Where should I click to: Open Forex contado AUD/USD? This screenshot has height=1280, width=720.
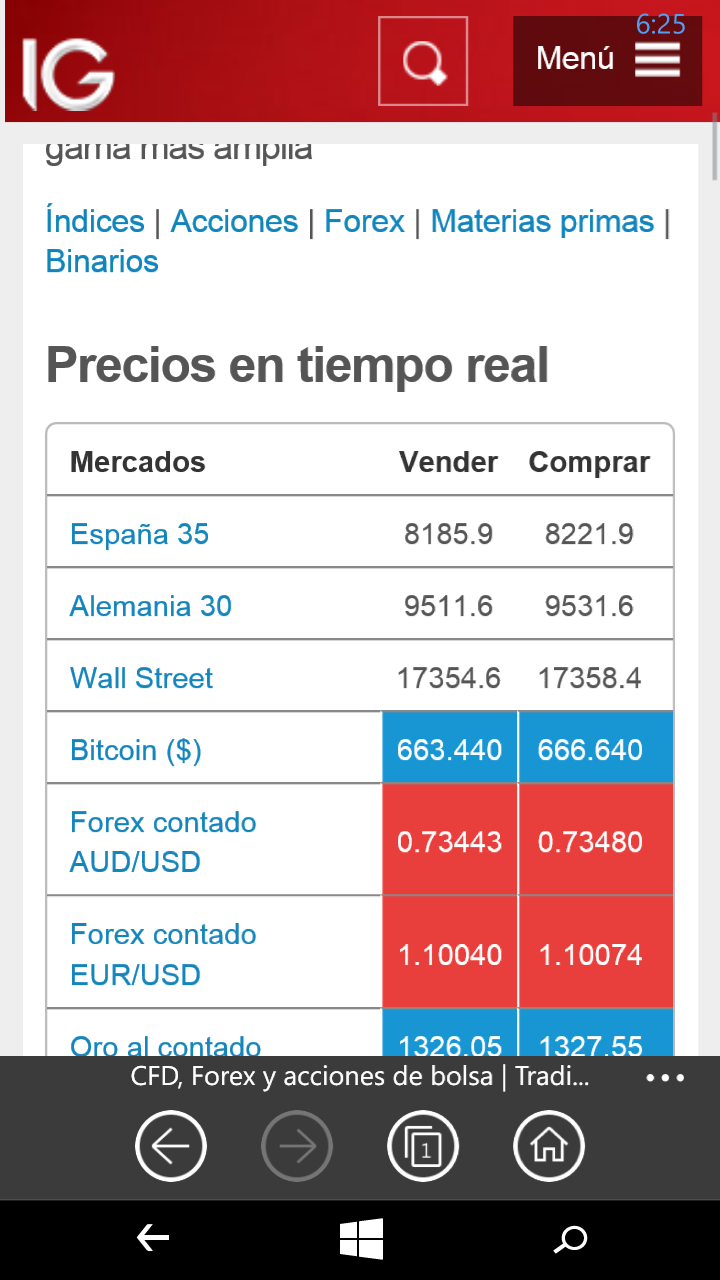click(x=163, y=842)
